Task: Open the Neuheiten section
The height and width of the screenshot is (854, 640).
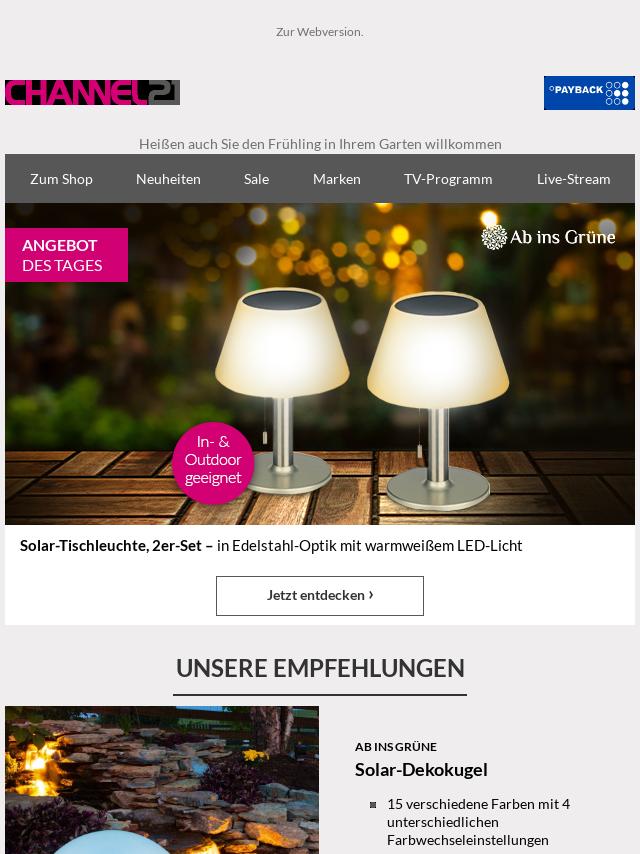Action: [168, 179]
